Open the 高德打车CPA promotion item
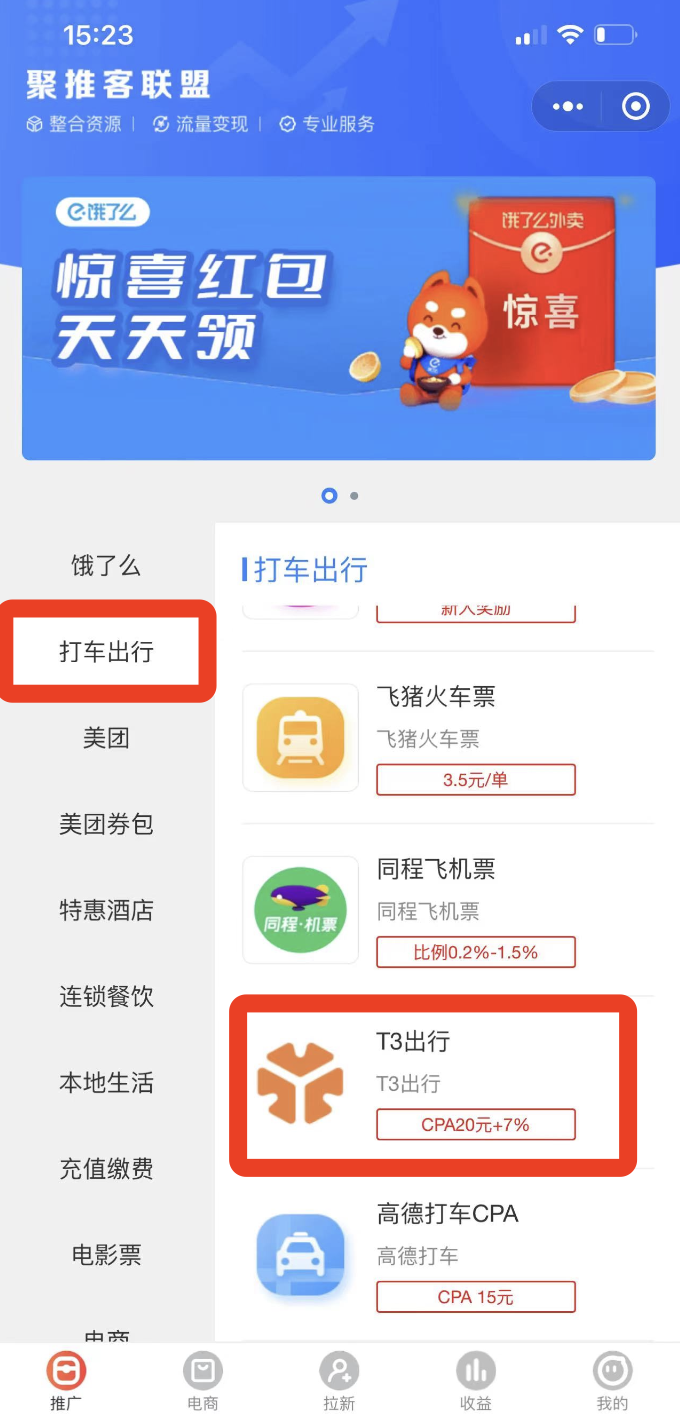The width and height of the screenshot is (680, 1428). click(448, 1255)
